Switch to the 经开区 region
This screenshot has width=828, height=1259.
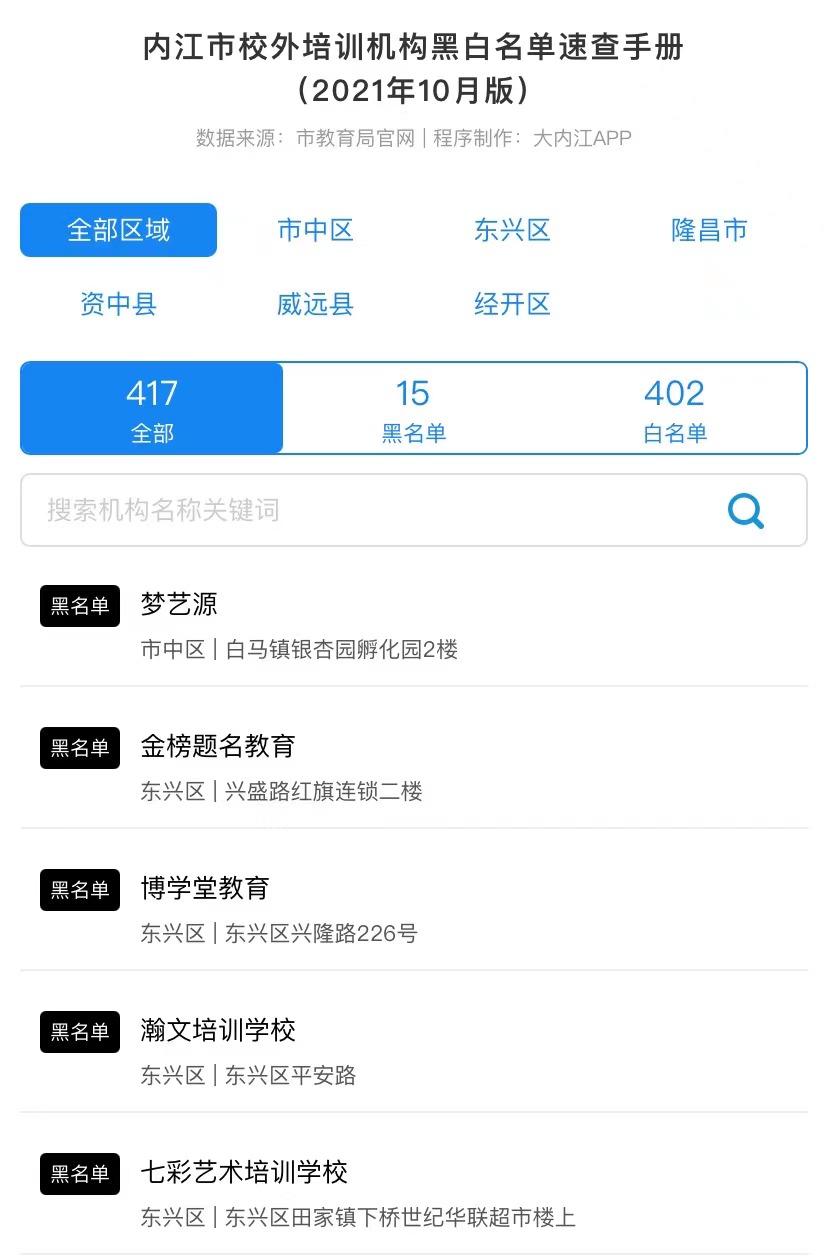coord(512,304)
